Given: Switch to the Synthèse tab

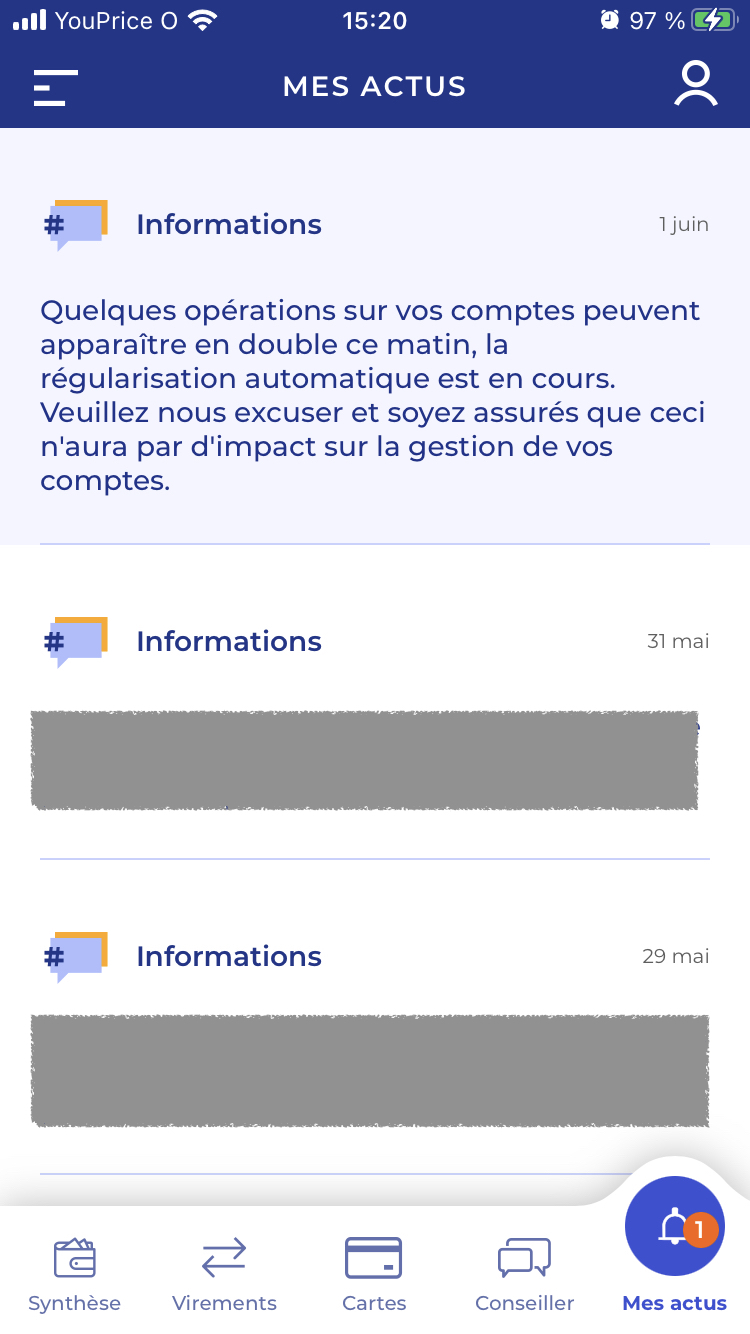Looking at the screenshot, I should [75, 1274].
